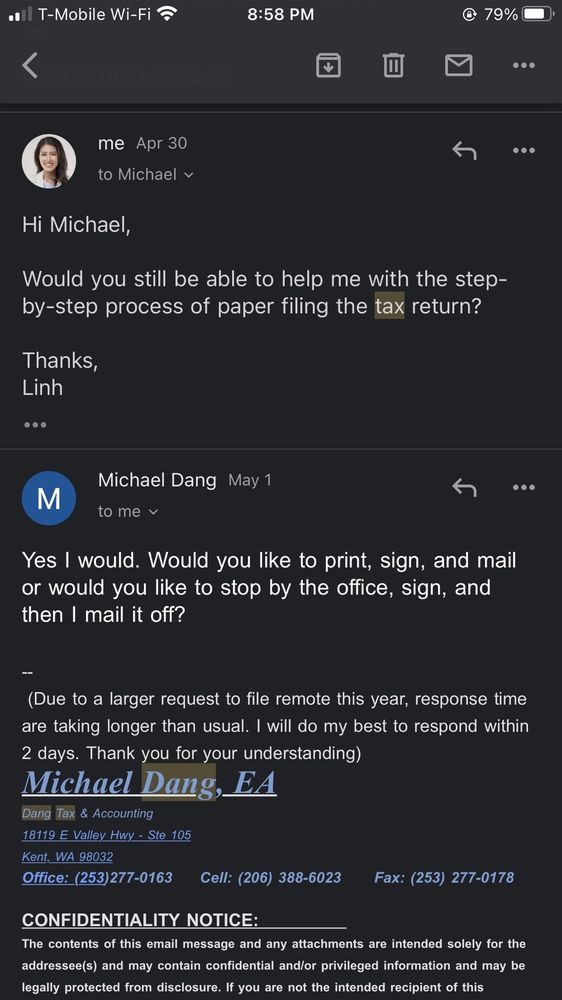562x1000 pixels.
Task: Go back to the inbox
Action: click(30, 65)
